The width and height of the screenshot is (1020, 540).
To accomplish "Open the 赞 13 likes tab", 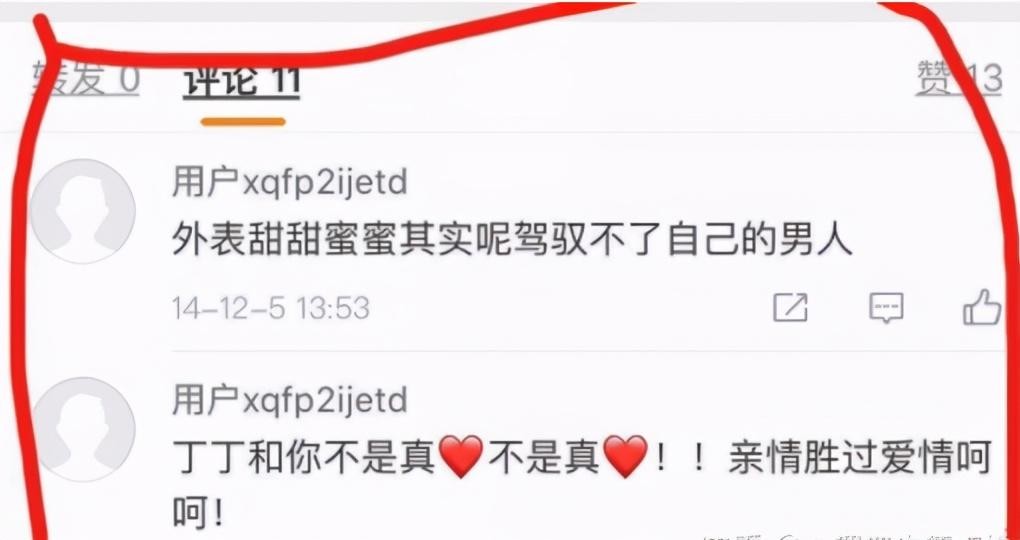I will 959,78.
